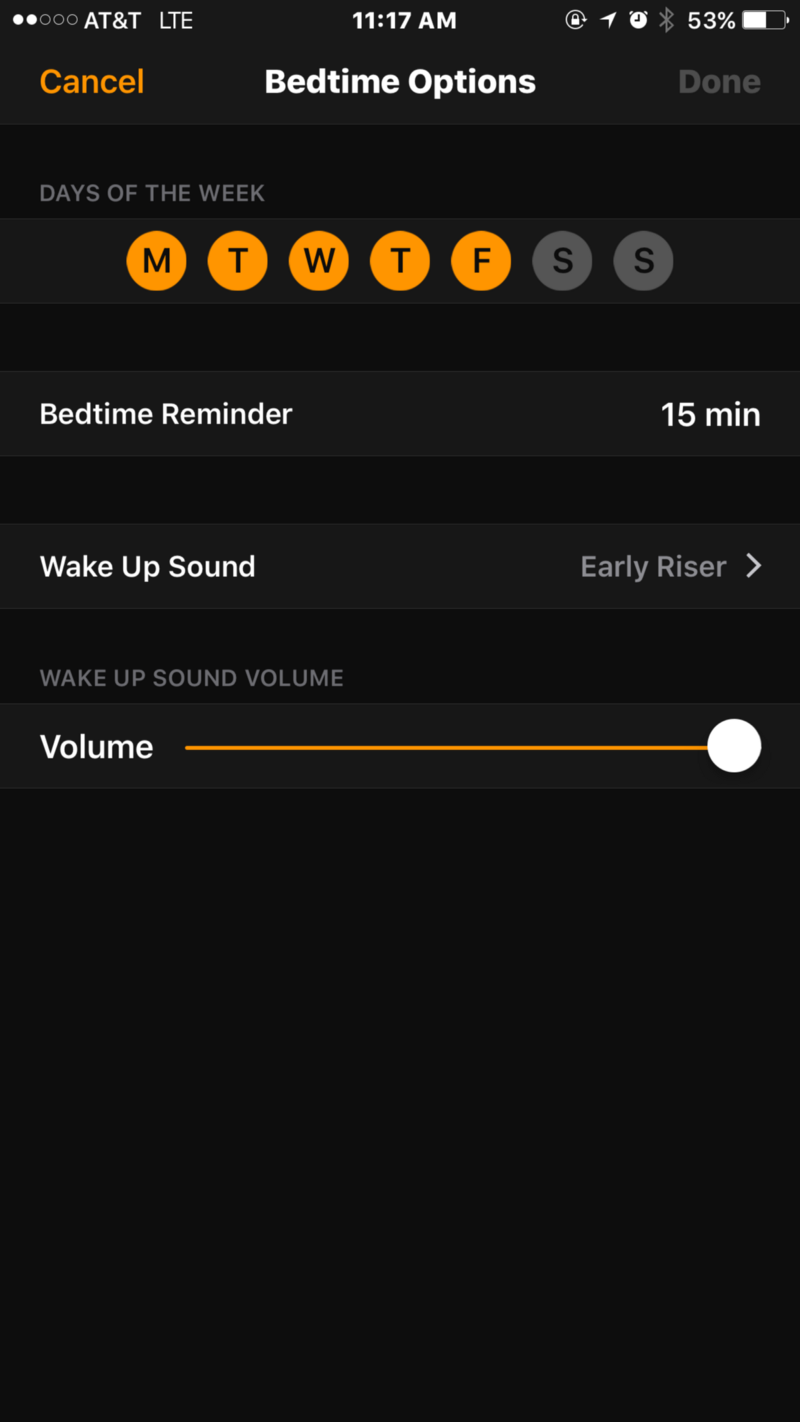
Task: Deselect Monday in days of the week
Action: (x=156, y=261)
